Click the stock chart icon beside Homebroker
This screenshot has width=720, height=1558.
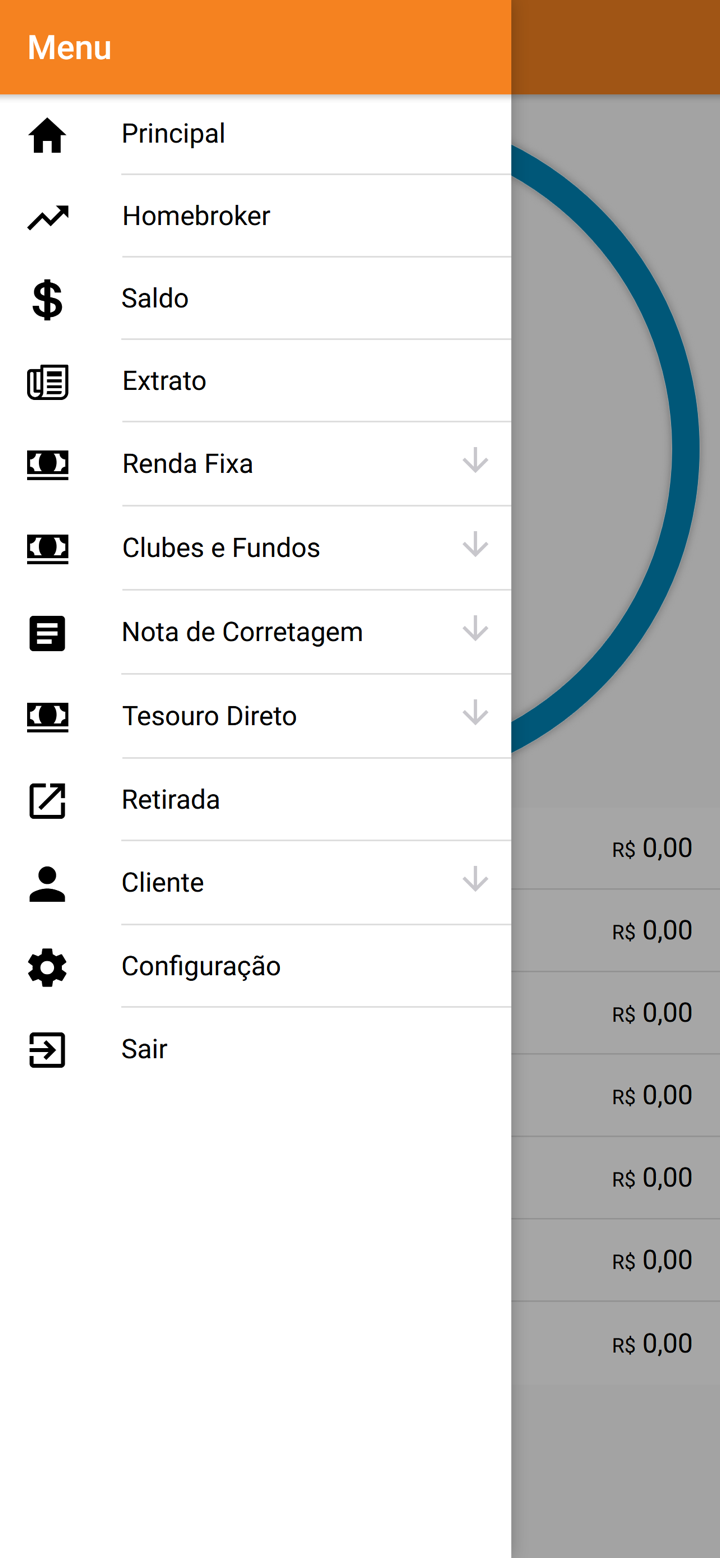click(46, 216)
